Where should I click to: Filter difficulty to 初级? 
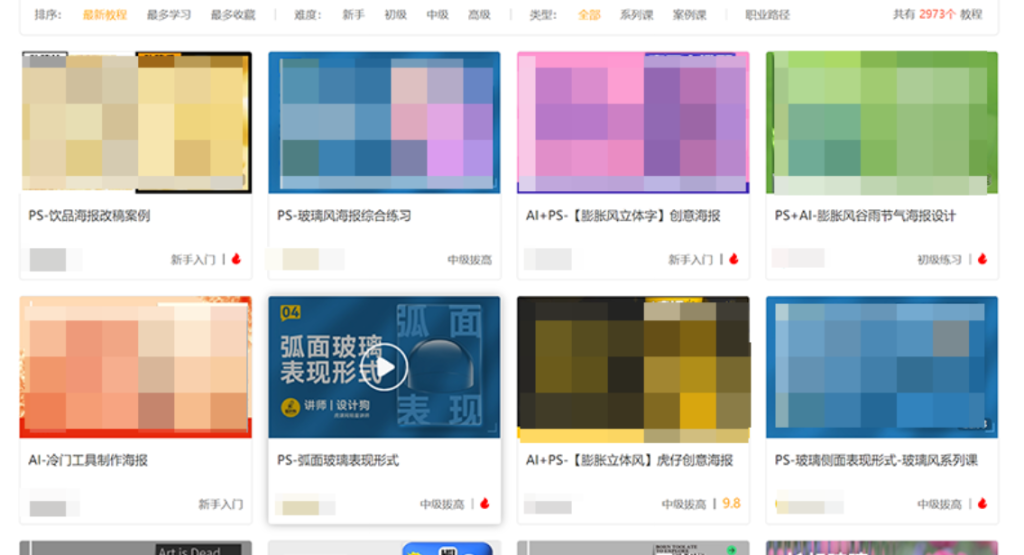pyautogui.click(x=395, y=15)
